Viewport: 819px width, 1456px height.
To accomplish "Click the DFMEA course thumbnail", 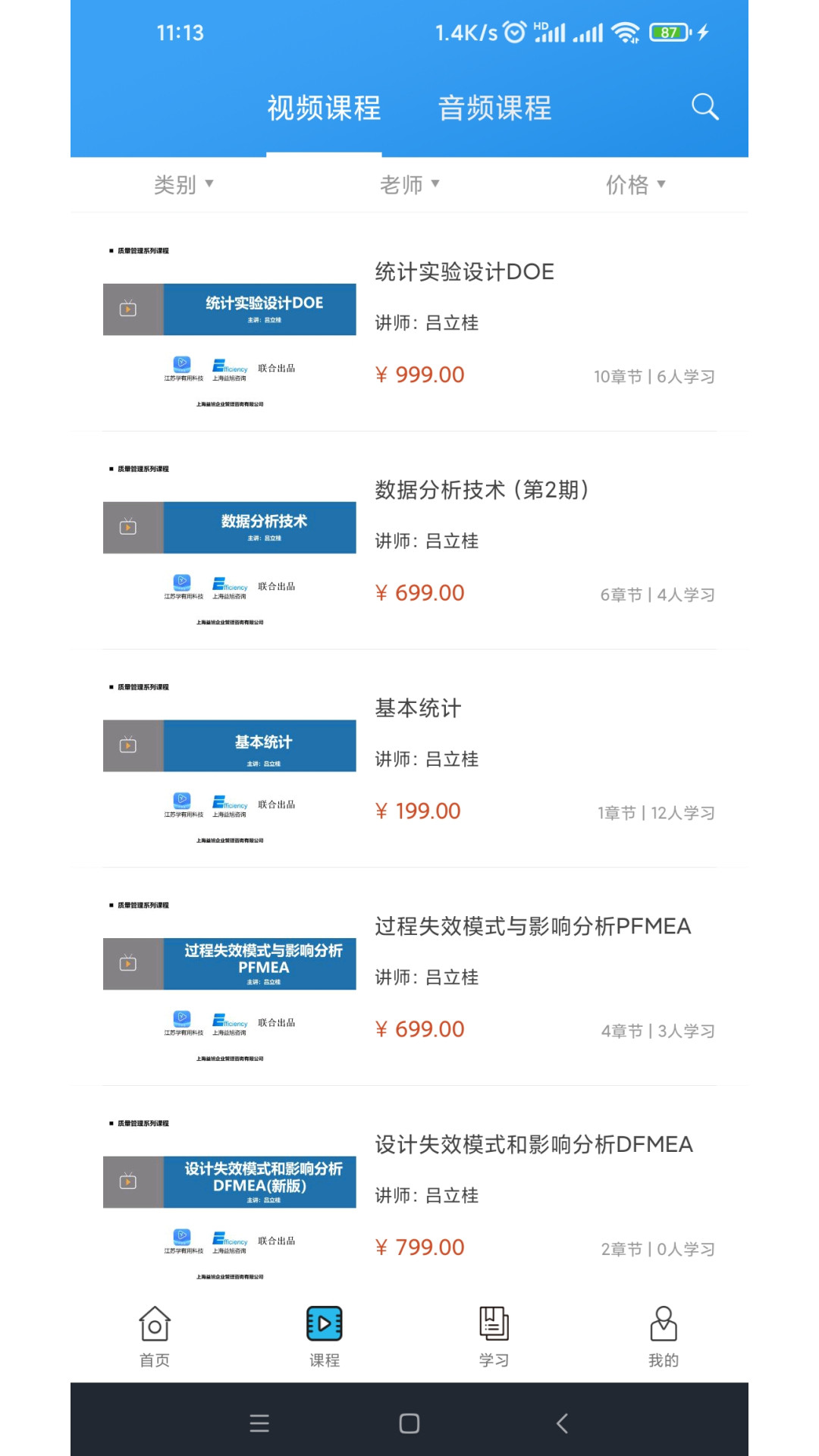I will click(x=228, y=1181).
